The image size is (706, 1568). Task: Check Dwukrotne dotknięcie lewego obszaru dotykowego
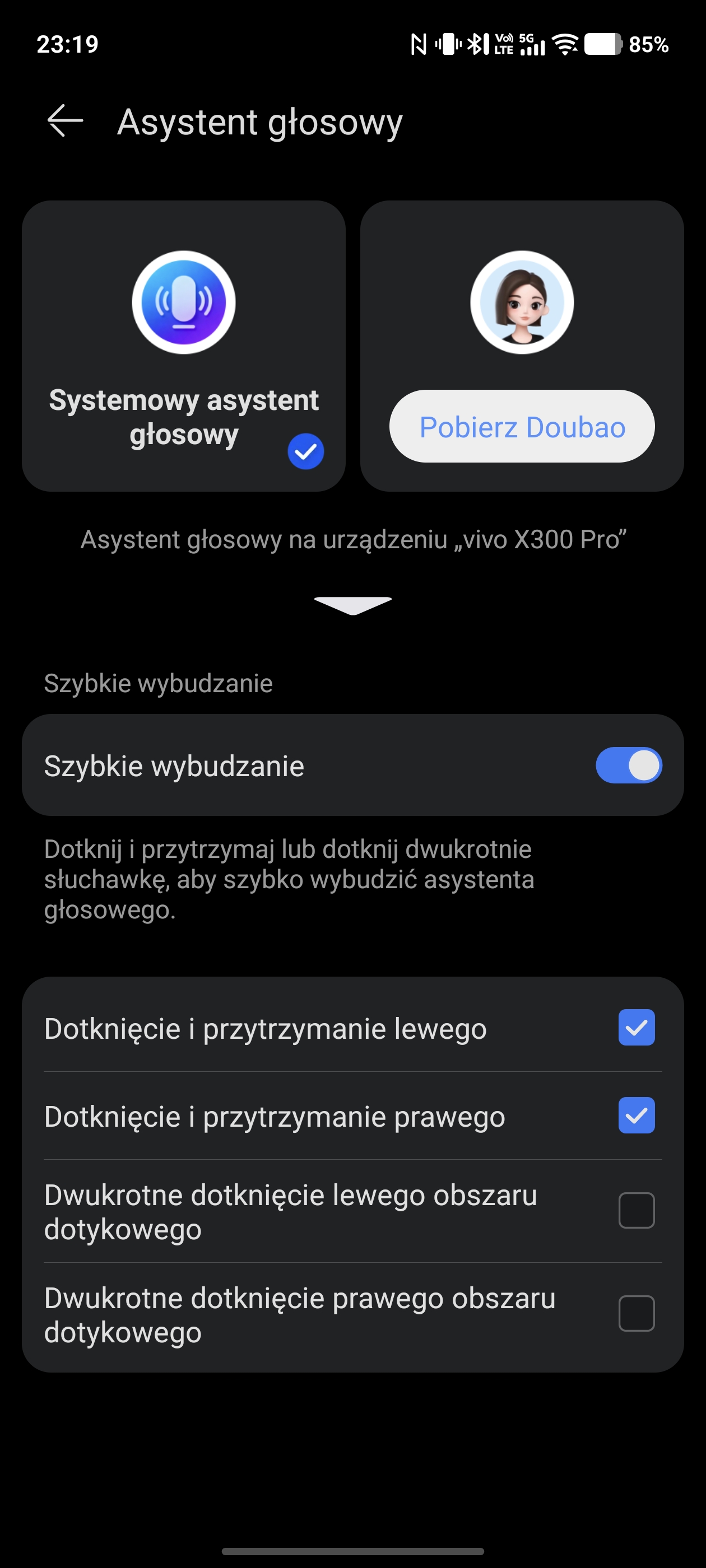tap(636, 1211)
